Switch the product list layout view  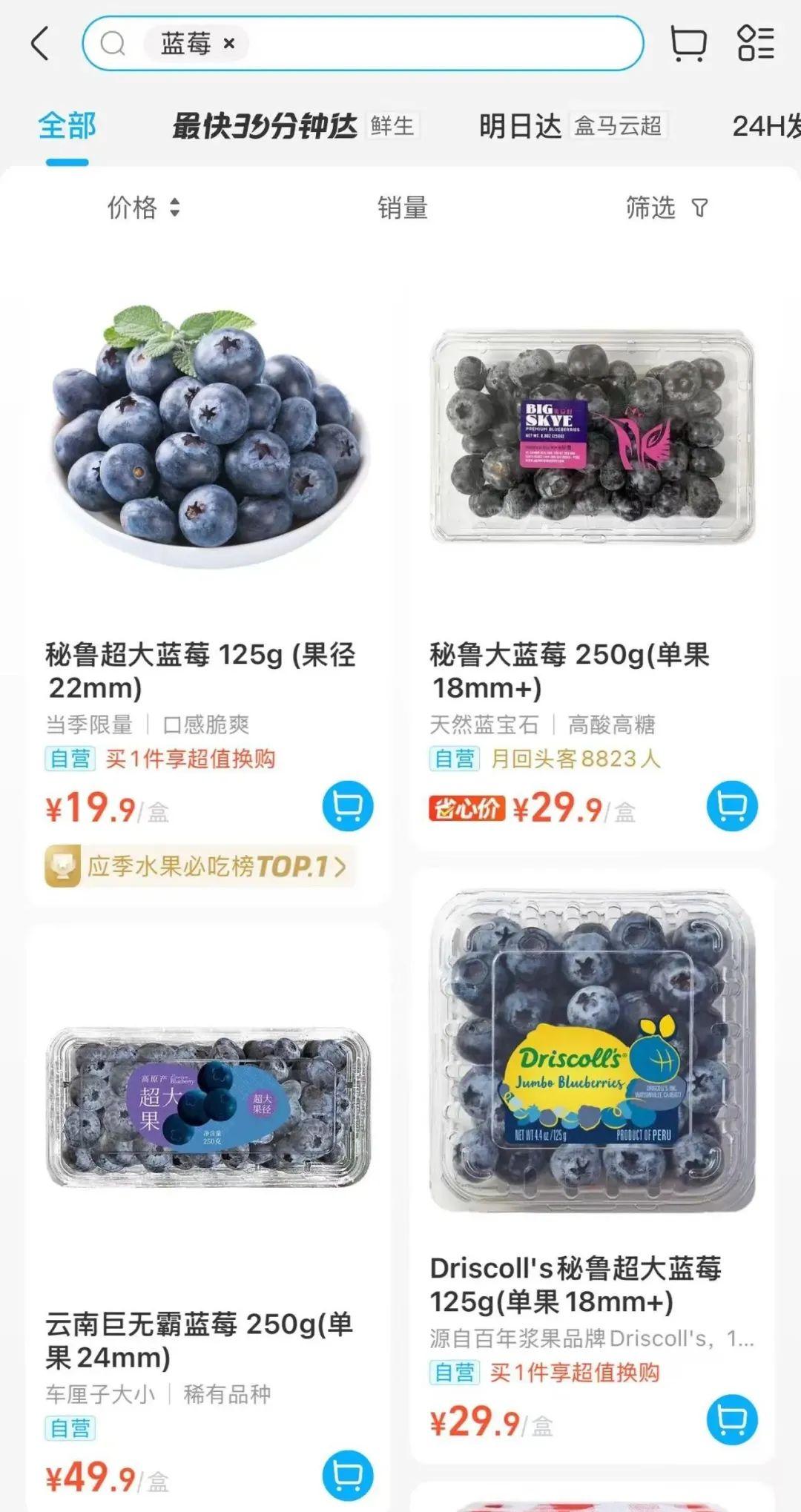pos(756,44)
